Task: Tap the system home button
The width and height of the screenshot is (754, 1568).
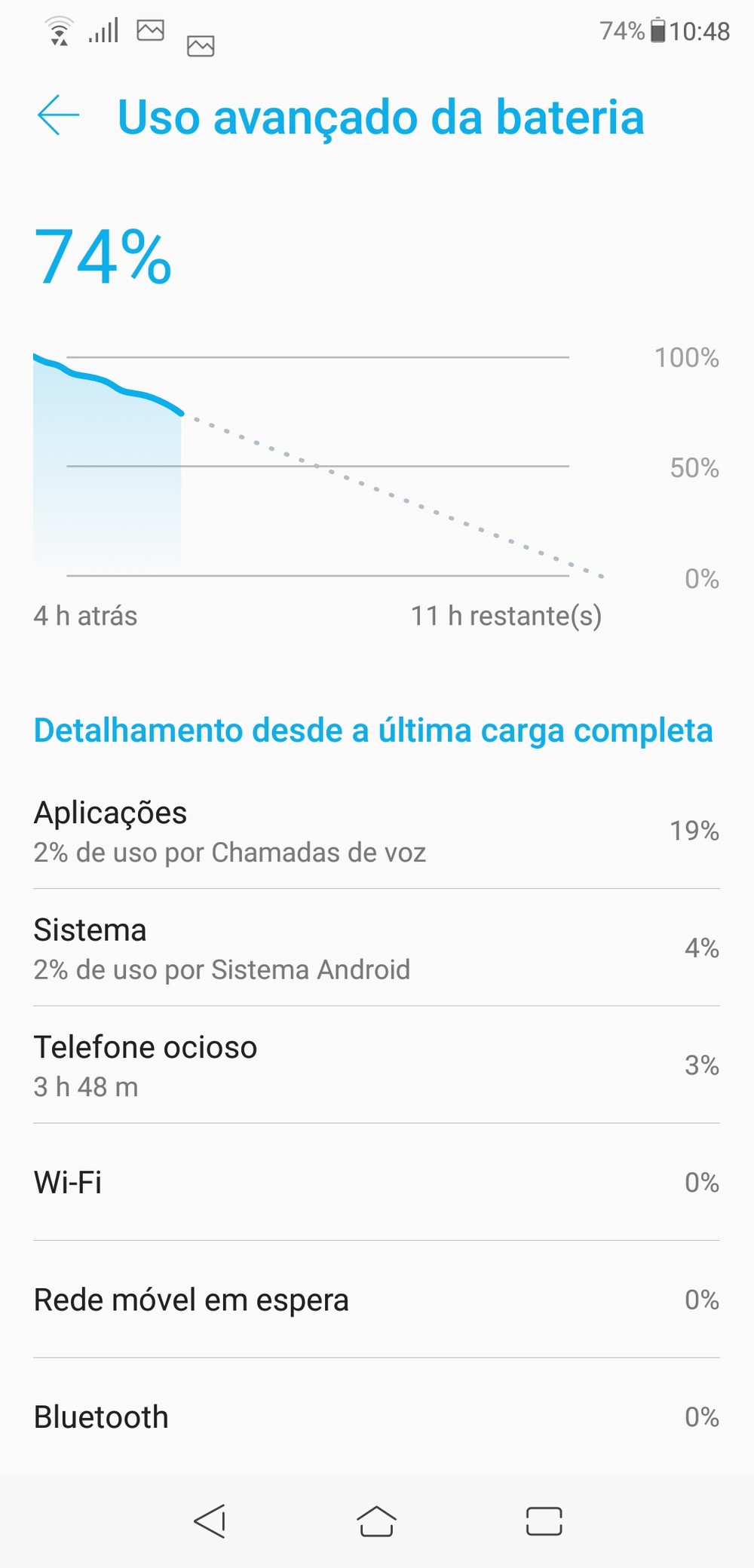Action: (x=376, y=1521)
